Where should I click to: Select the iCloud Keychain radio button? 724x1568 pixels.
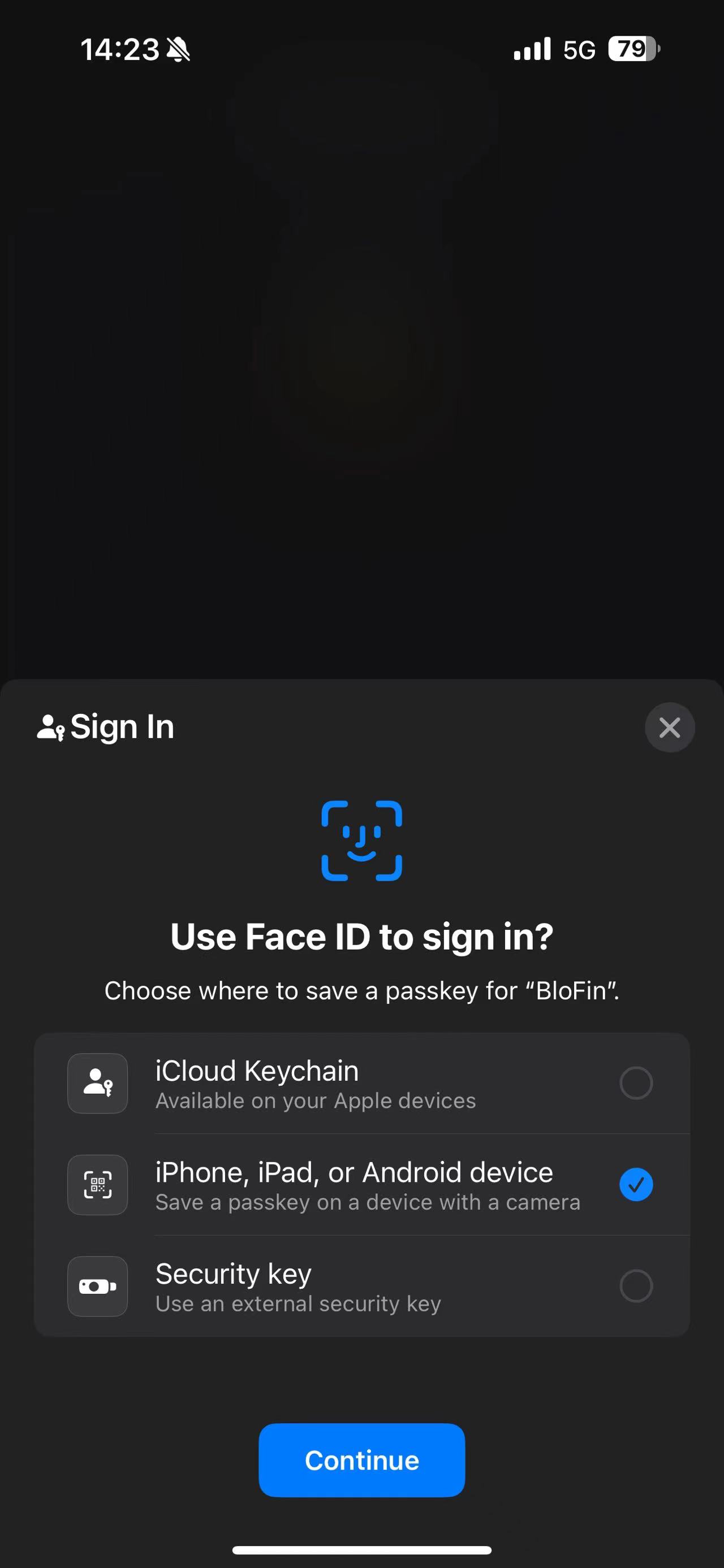[x=636, y=1084]
